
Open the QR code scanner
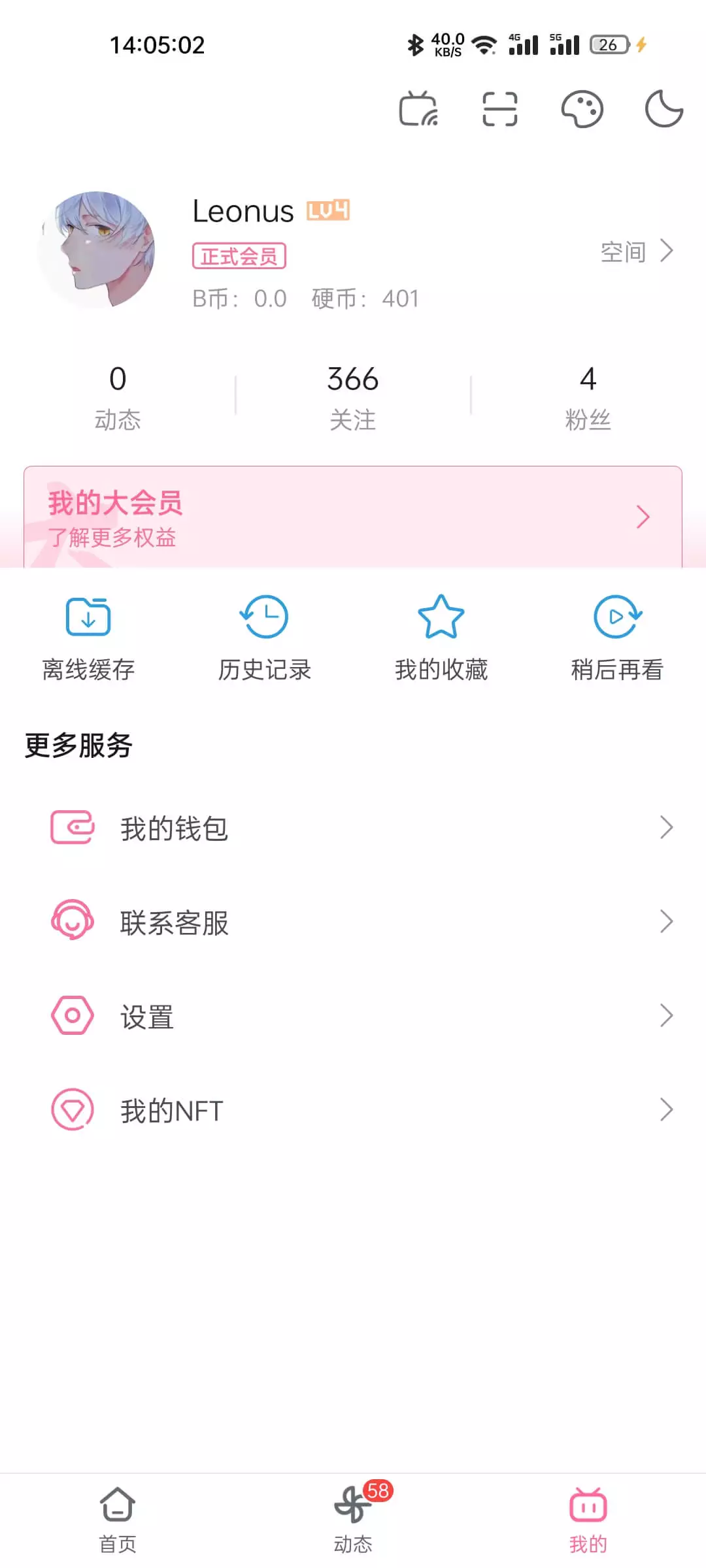(500, 108)
